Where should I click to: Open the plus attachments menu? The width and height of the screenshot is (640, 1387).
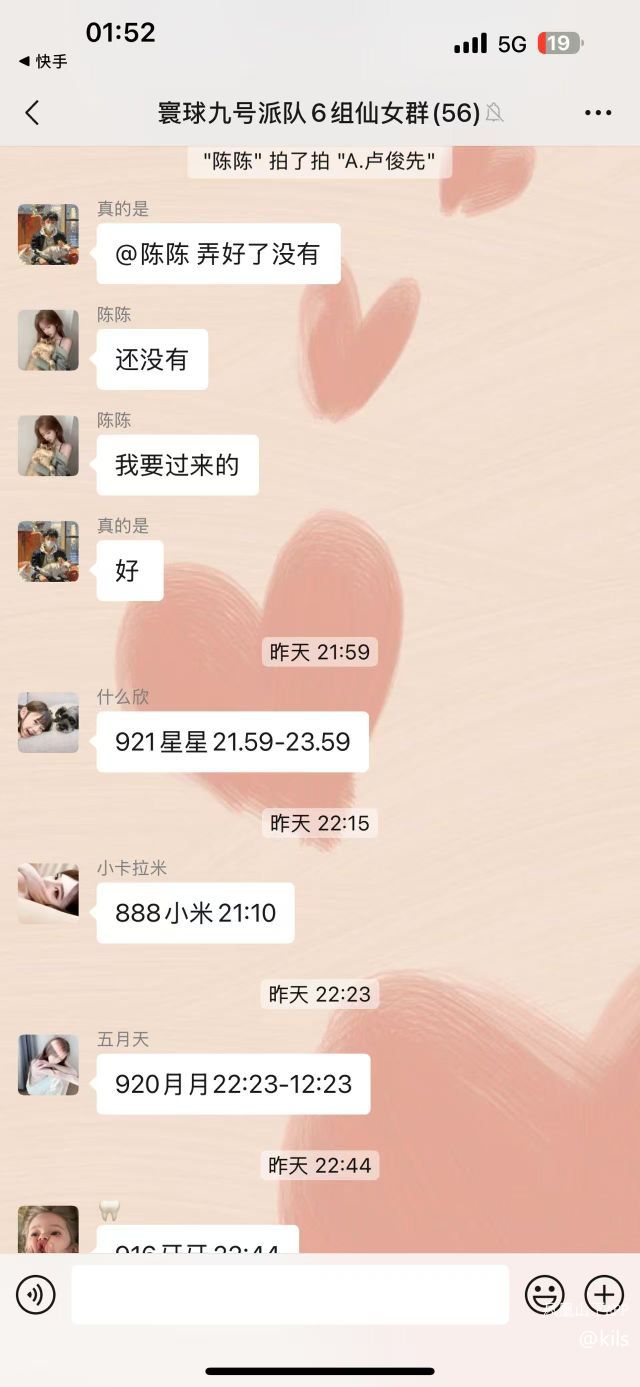604,1295
